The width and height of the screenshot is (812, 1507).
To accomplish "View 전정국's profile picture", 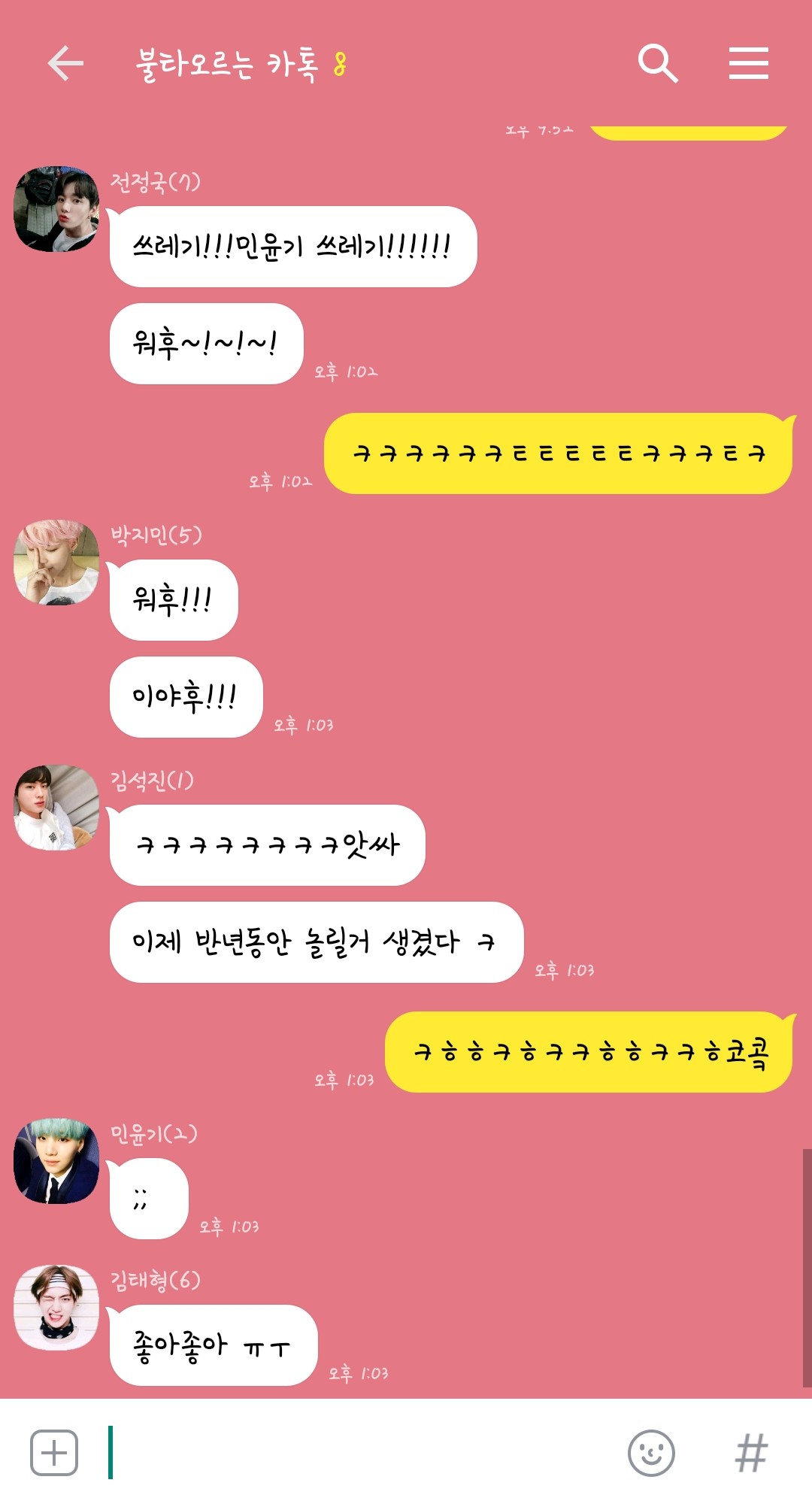I will [x=56, y=209].
